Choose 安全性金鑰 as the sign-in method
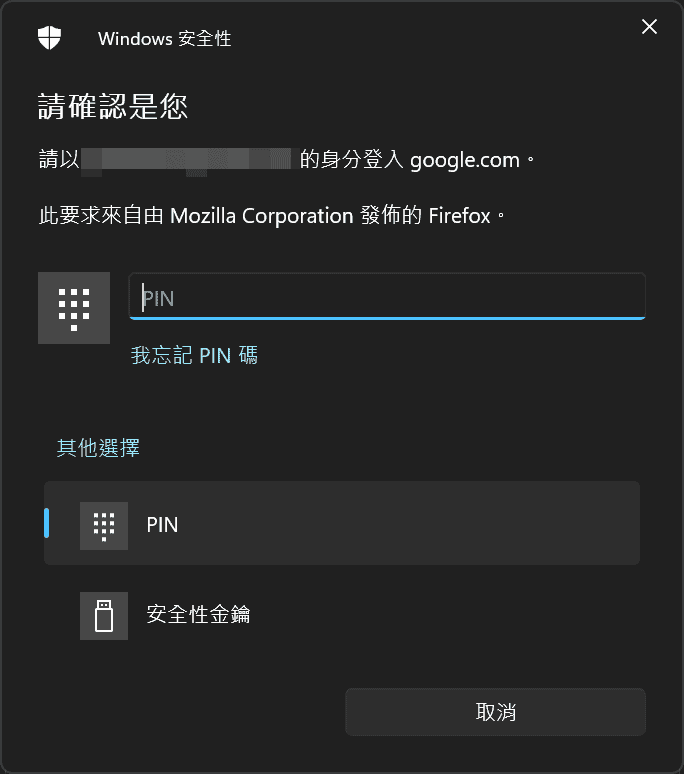The width and height of the screenshot is (684, 774). 341,614
